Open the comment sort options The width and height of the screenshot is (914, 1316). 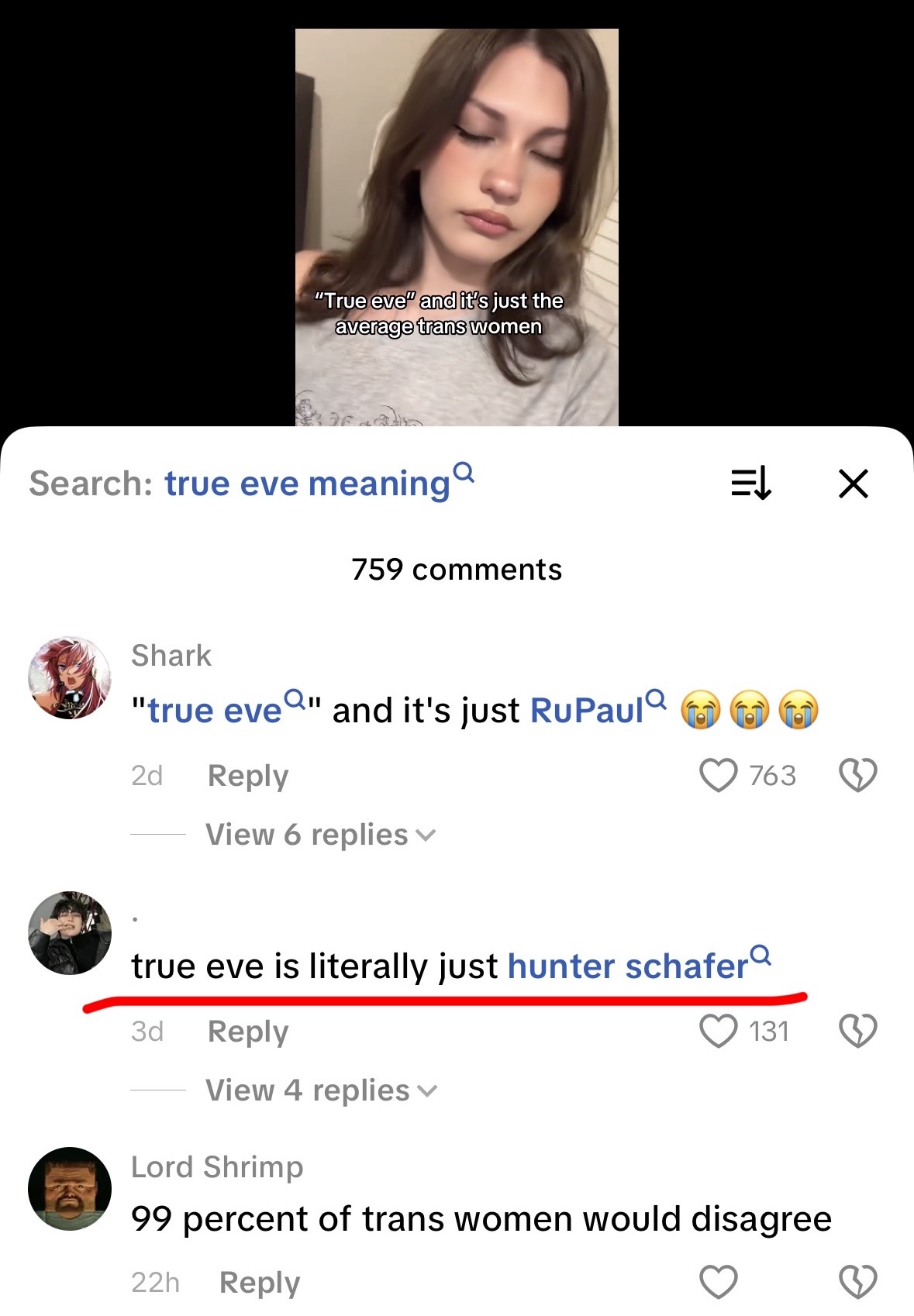click(x=750, y=484)
